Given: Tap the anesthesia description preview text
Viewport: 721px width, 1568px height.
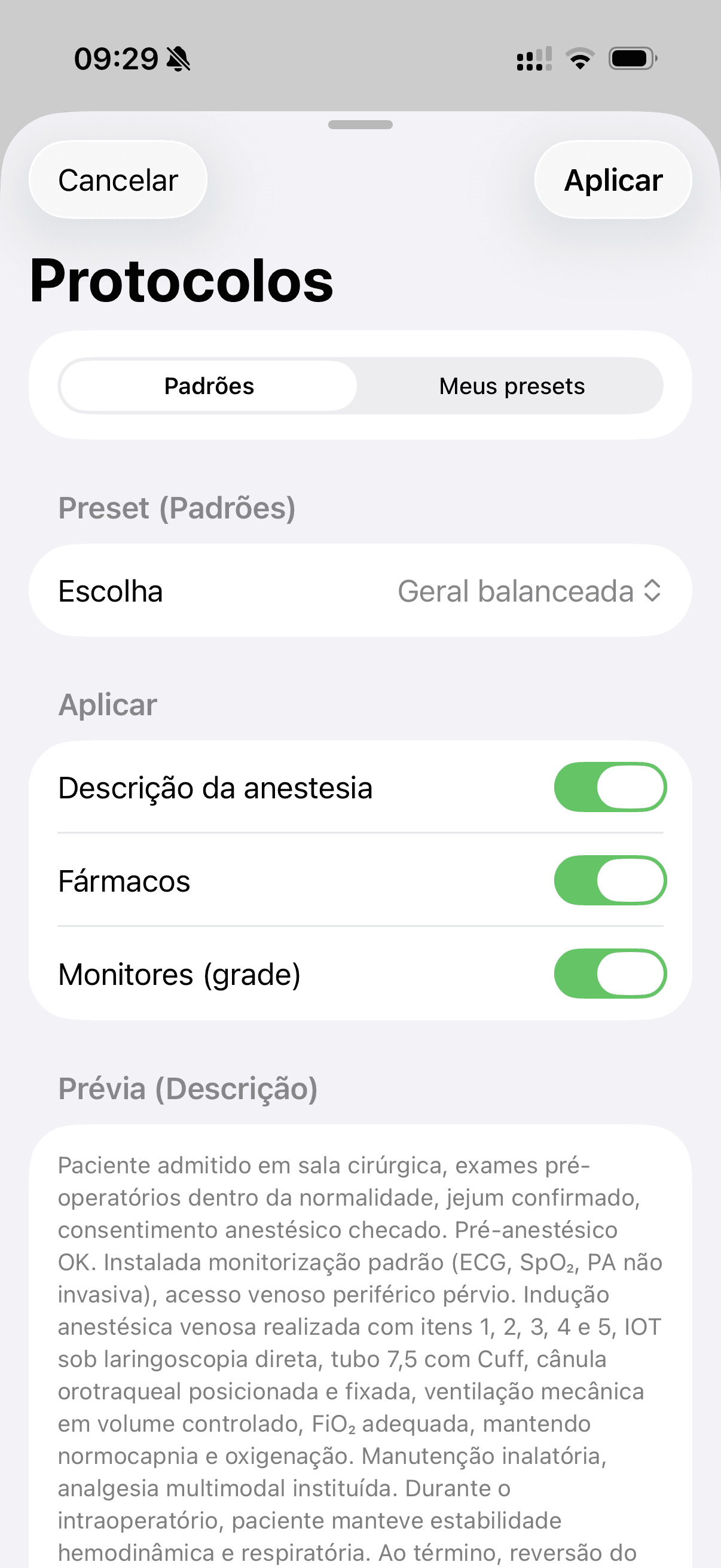Looking at the screenshot, I should [360, 1339].
